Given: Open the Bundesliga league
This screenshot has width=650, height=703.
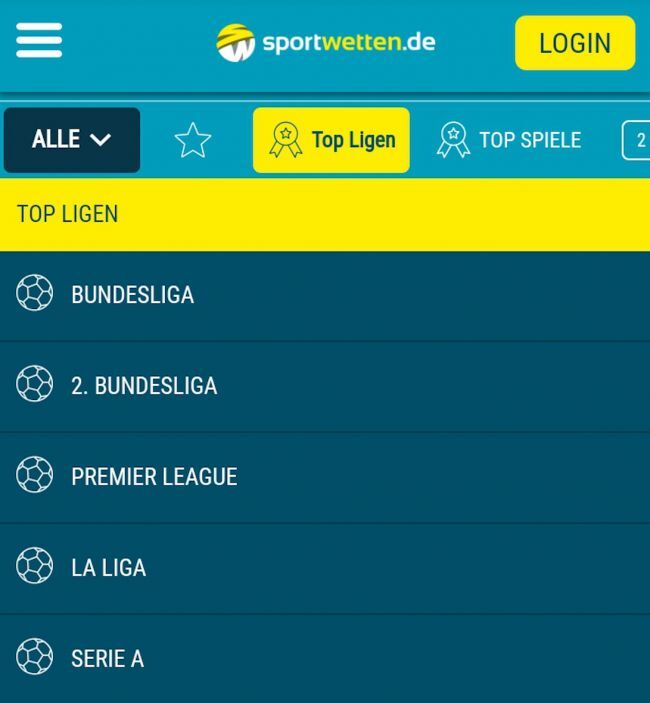Looking at the screenshot, I should [x=132, y=295].
